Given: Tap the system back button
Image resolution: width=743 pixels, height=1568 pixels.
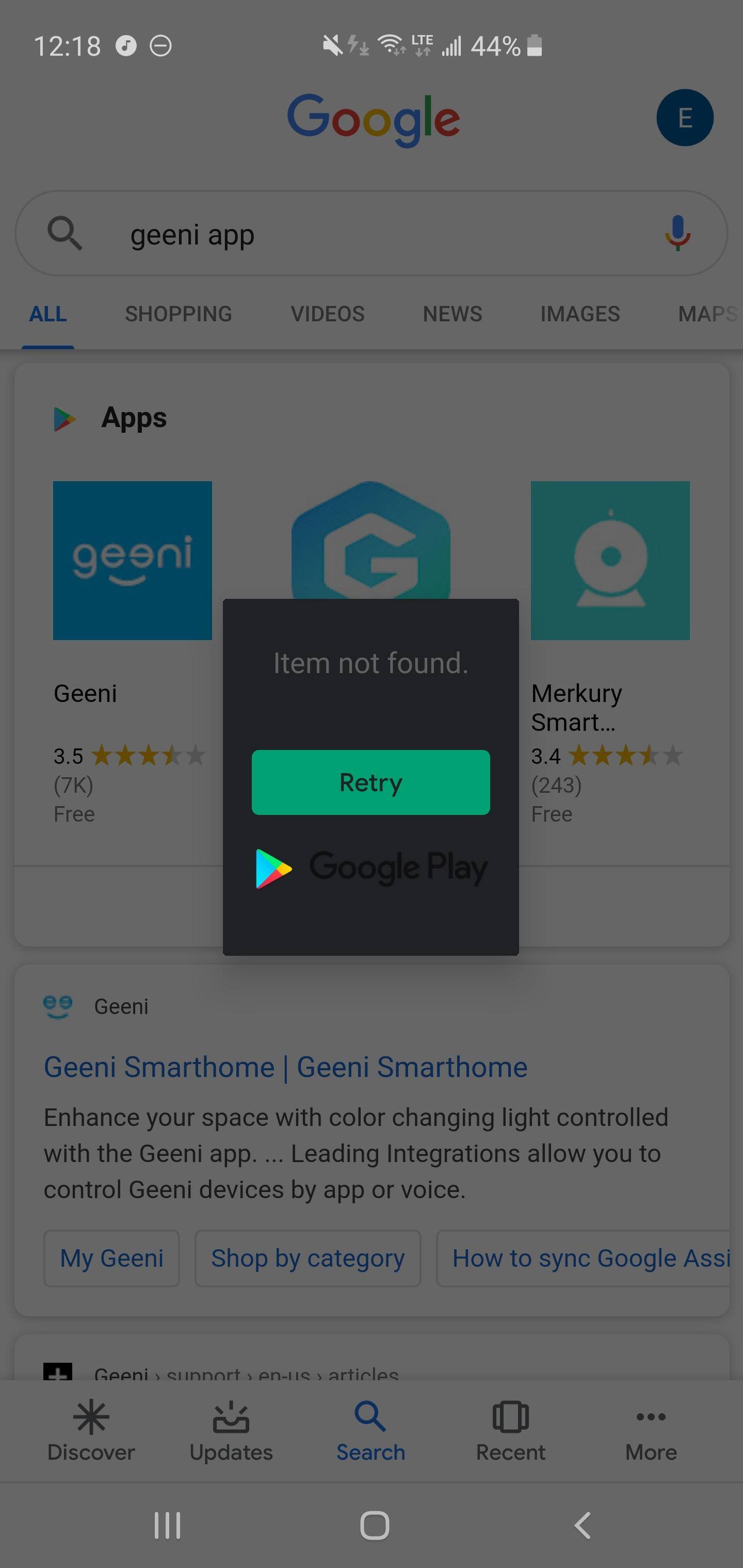Looking at the screenshot, I should point(582,1525).
